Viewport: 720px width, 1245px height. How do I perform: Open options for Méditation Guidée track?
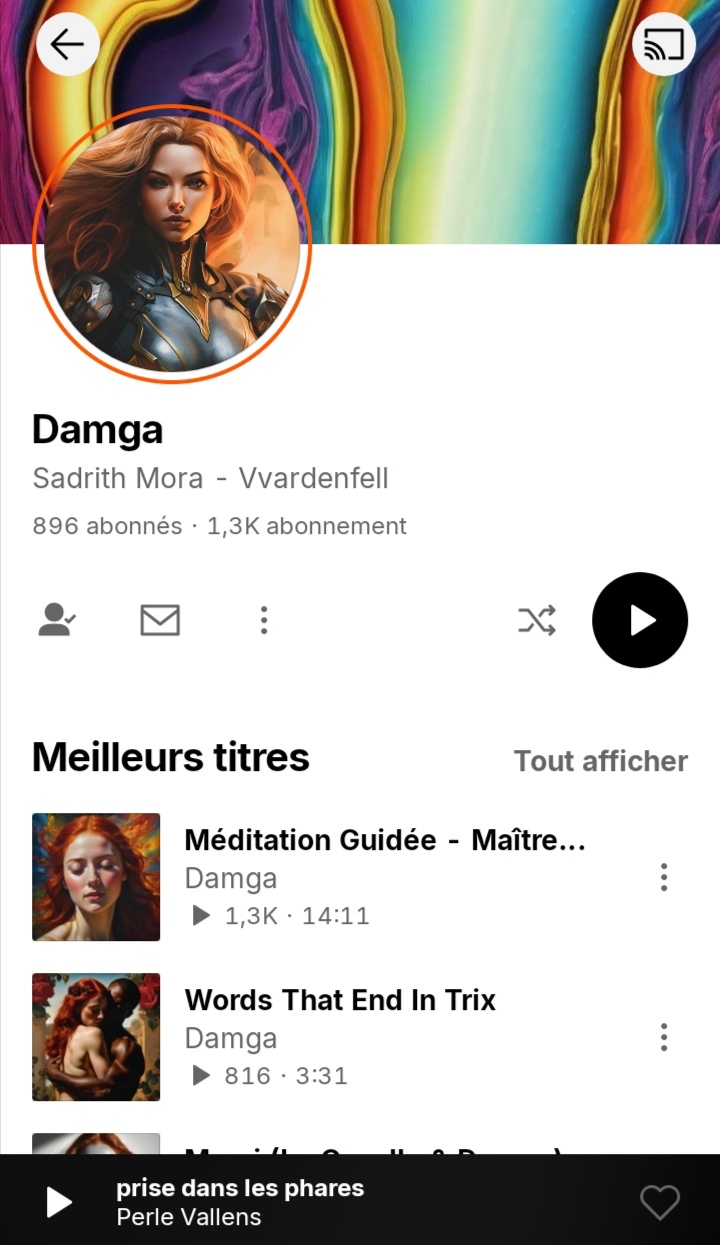(x=663, y=877)
